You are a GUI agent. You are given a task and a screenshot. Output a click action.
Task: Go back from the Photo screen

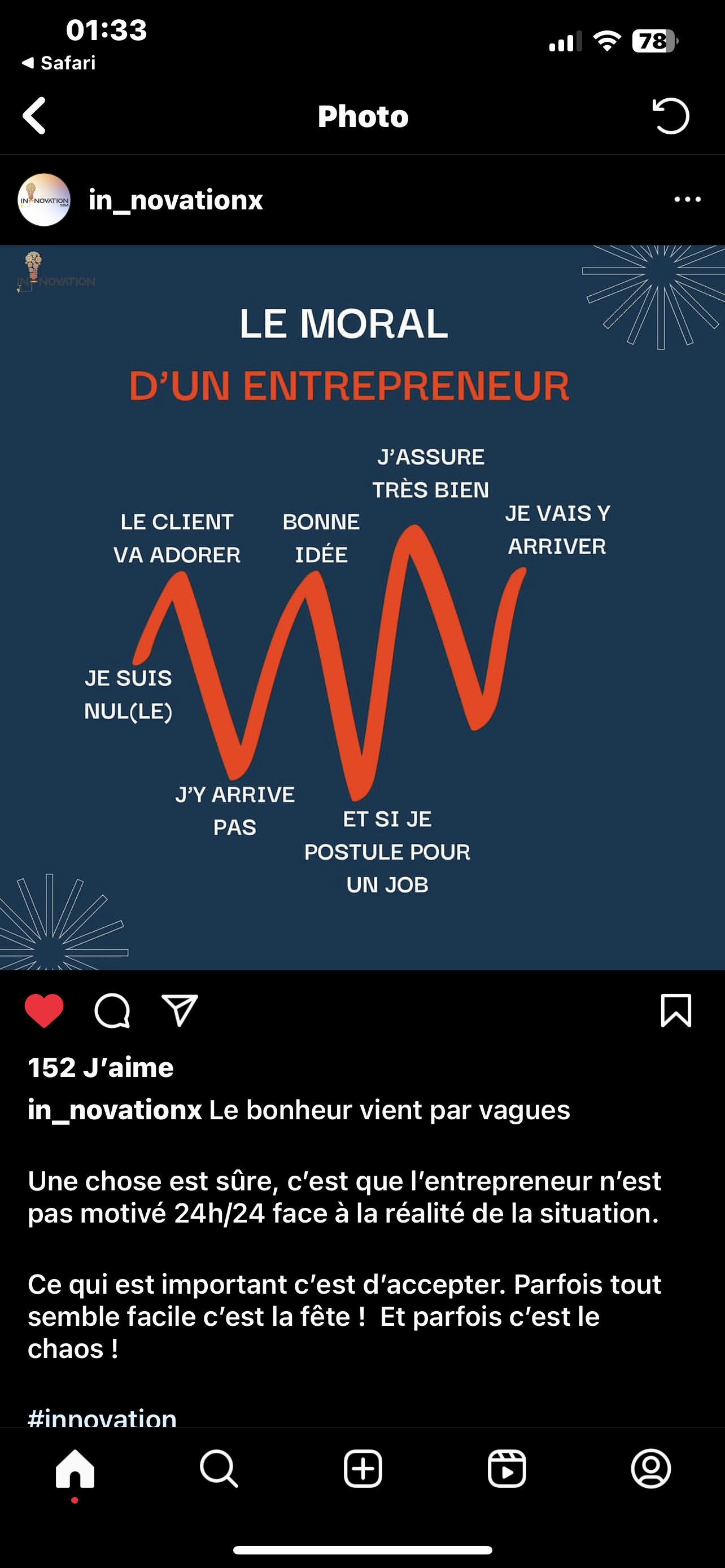click(x=34, y=116)
